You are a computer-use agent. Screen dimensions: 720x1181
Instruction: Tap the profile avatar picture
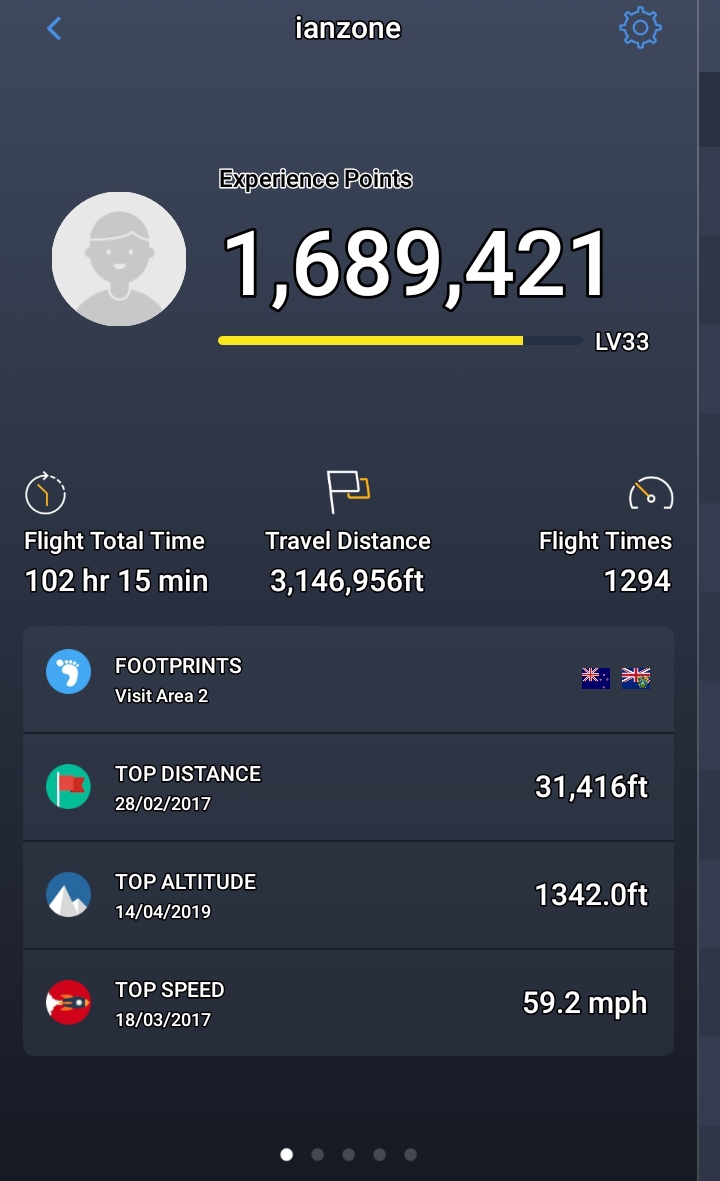tap(119, 259)
